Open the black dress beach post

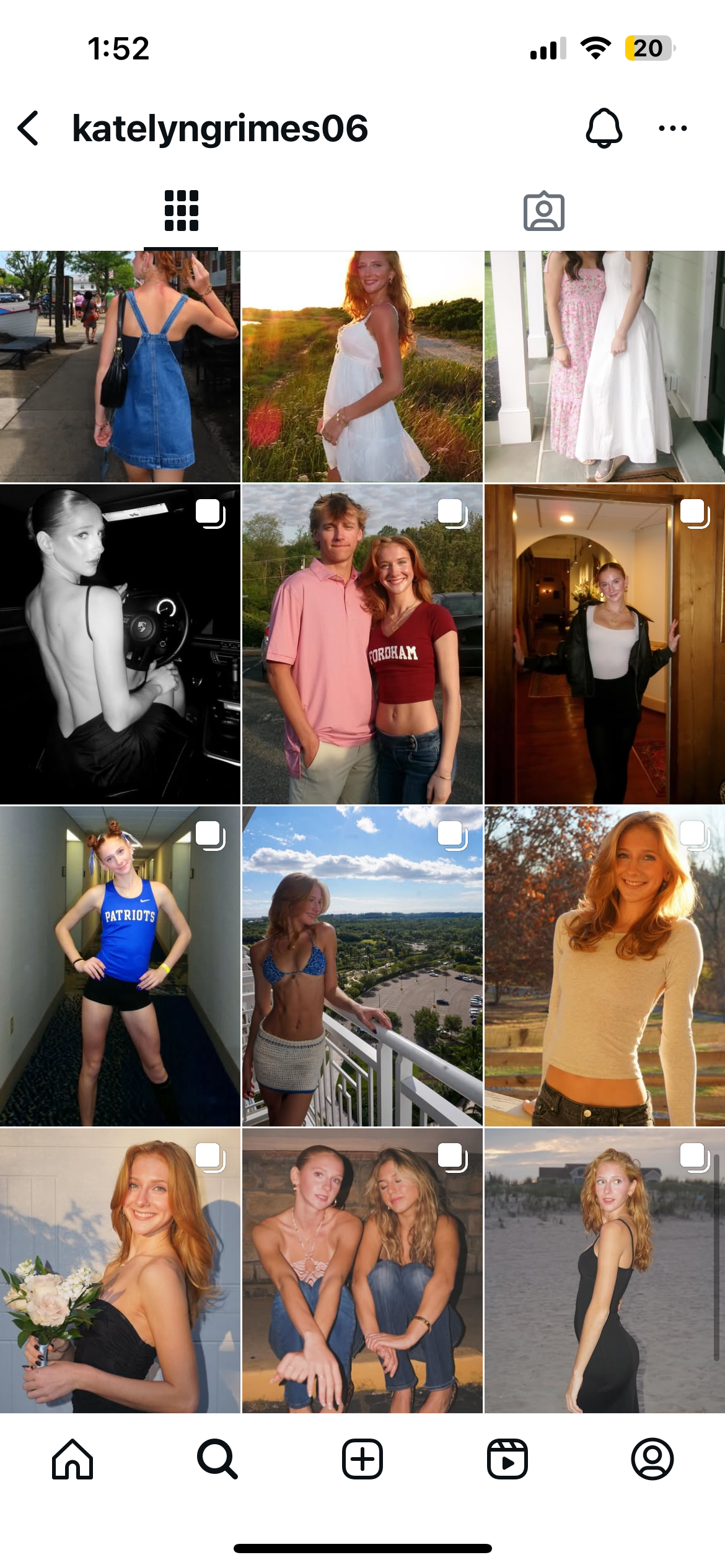click(604, 1271)
